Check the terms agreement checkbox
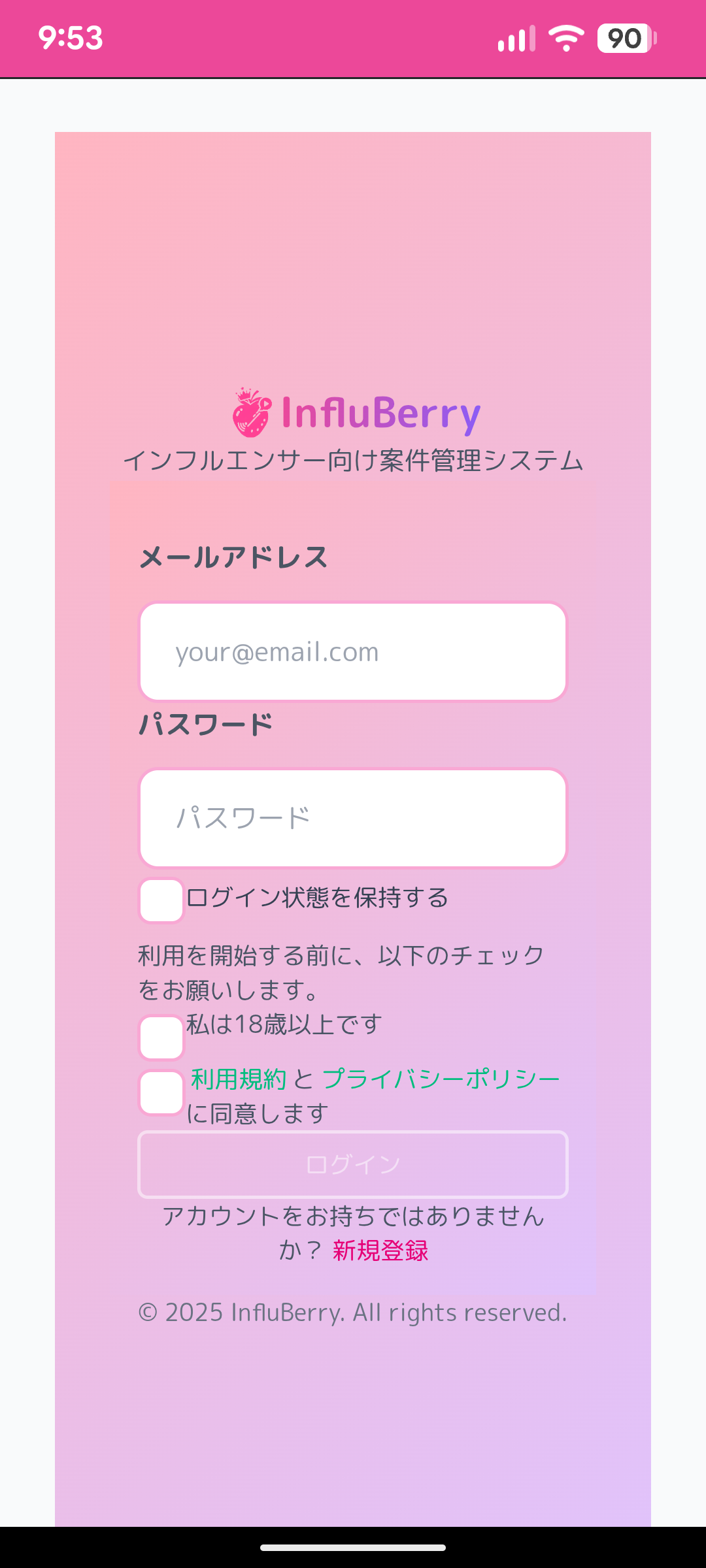This screenshot has width=706, height=1568. 161,1093
